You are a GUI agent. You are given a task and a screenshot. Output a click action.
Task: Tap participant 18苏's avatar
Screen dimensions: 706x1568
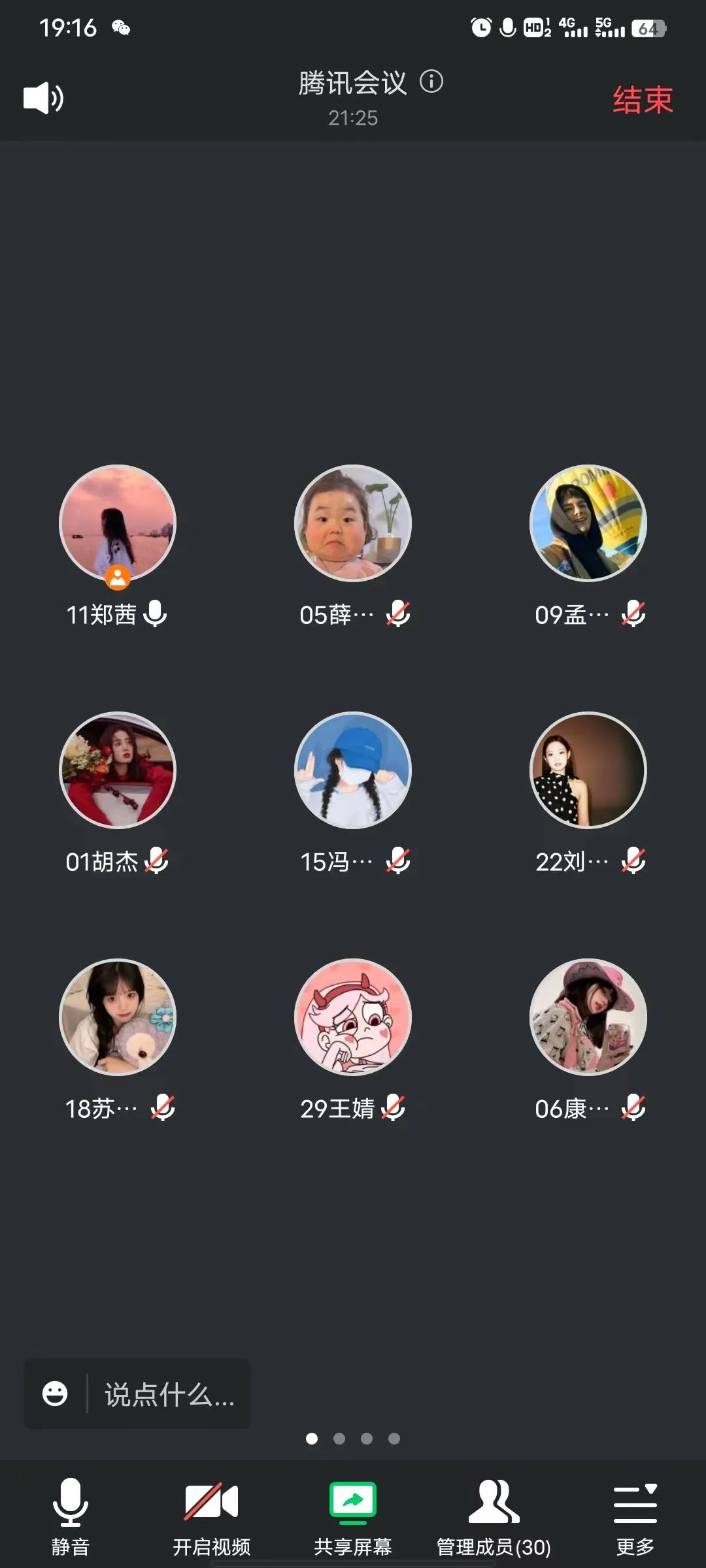[x=118, y=1017]
